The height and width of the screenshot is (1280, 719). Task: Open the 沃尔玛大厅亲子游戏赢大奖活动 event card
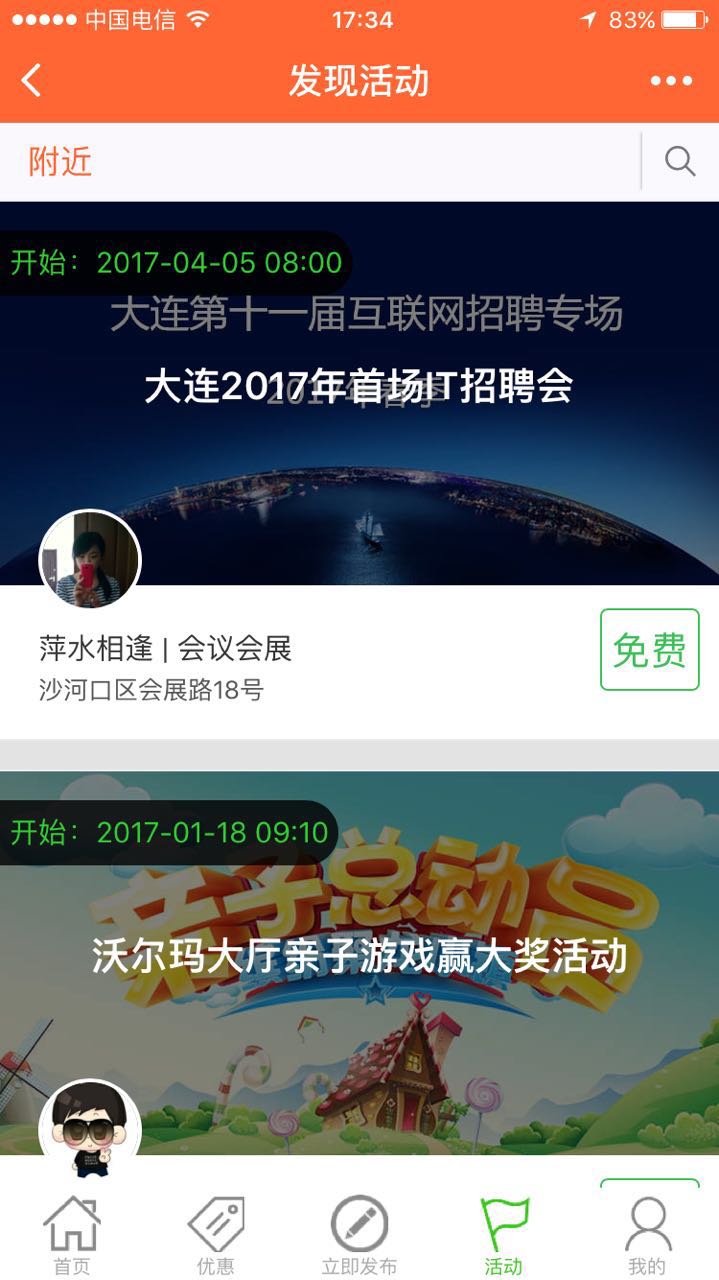(x=359, y=956)
